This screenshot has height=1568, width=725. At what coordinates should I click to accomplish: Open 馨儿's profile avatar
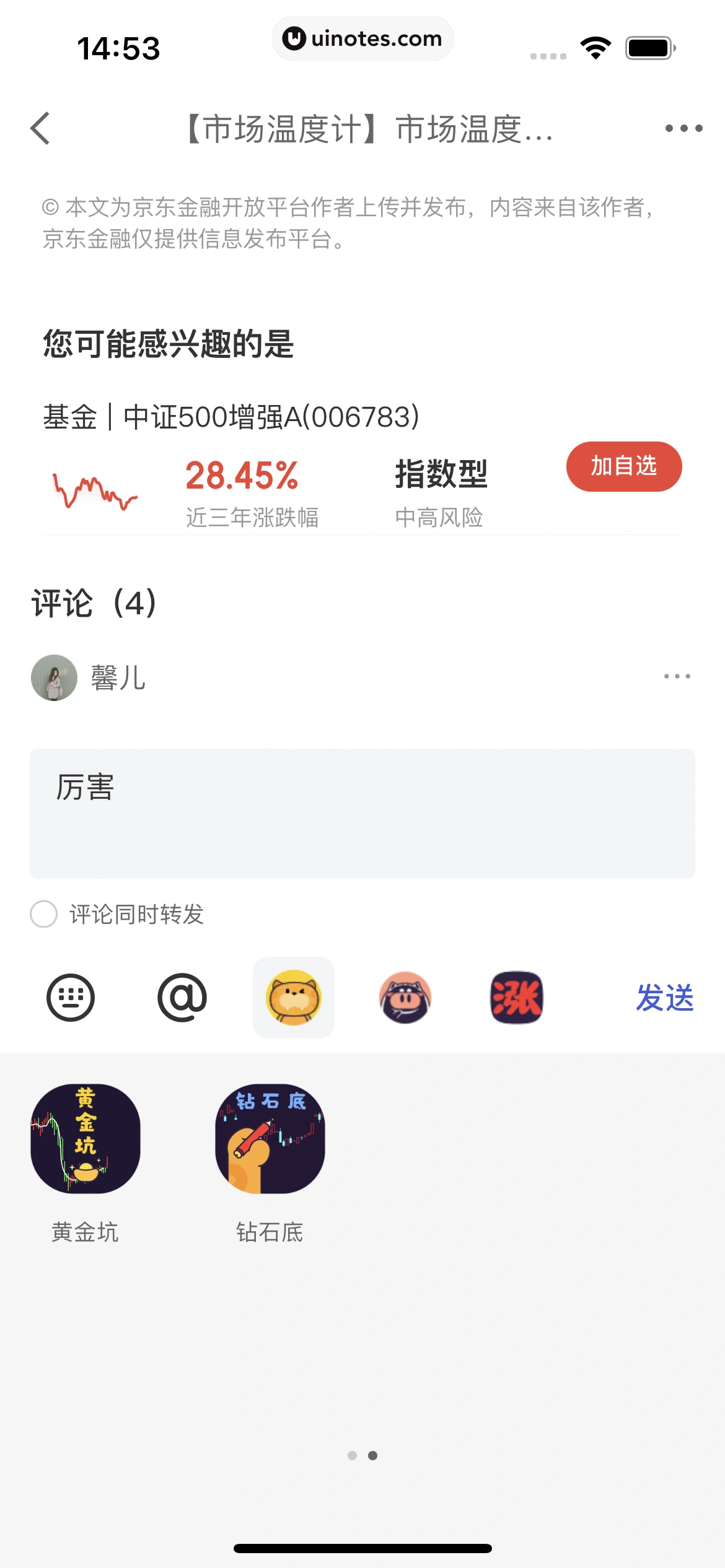[55, 677]
